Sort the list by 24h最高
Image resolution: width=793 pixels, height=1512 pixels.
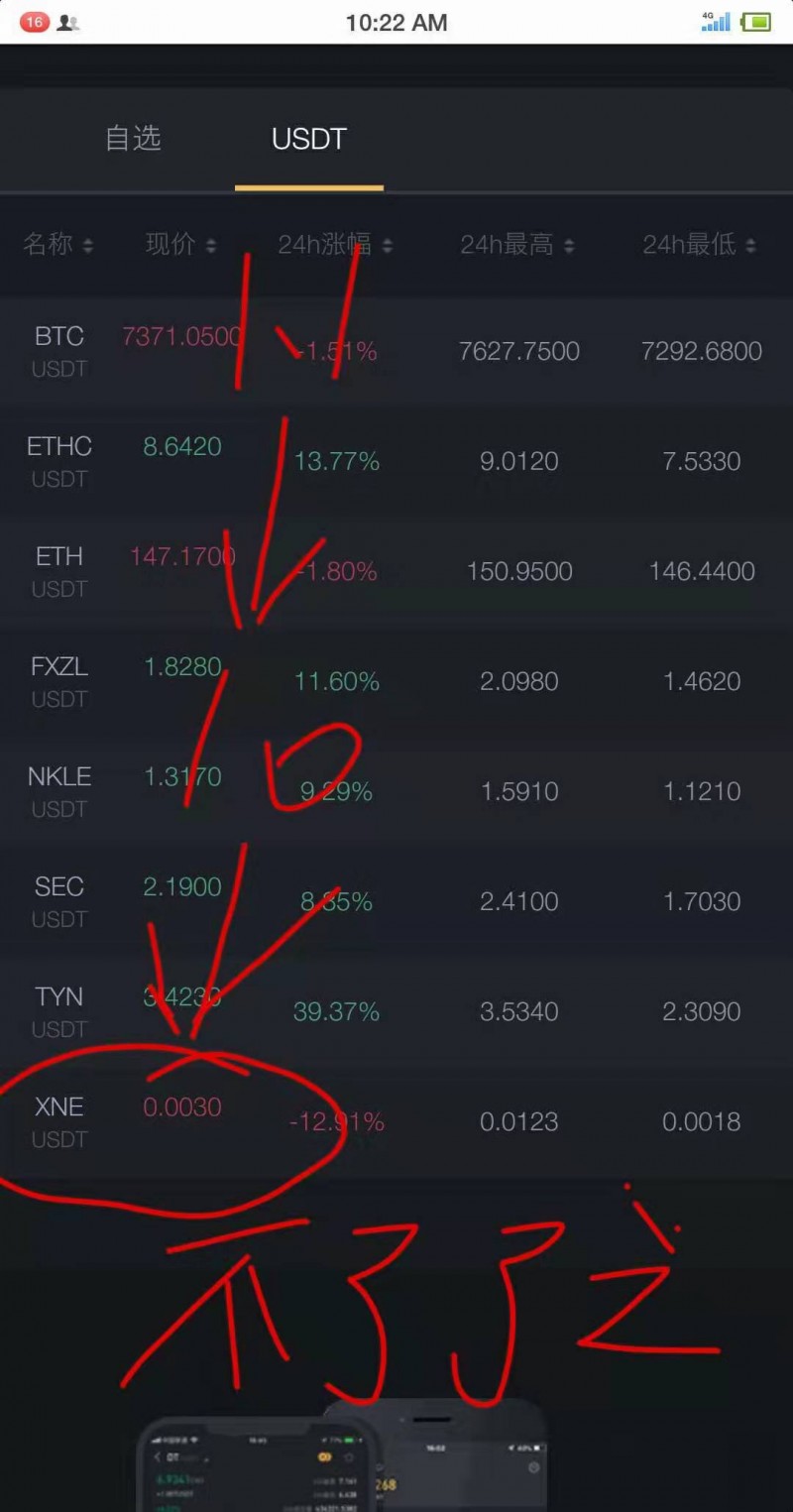[x=516, y=245]
